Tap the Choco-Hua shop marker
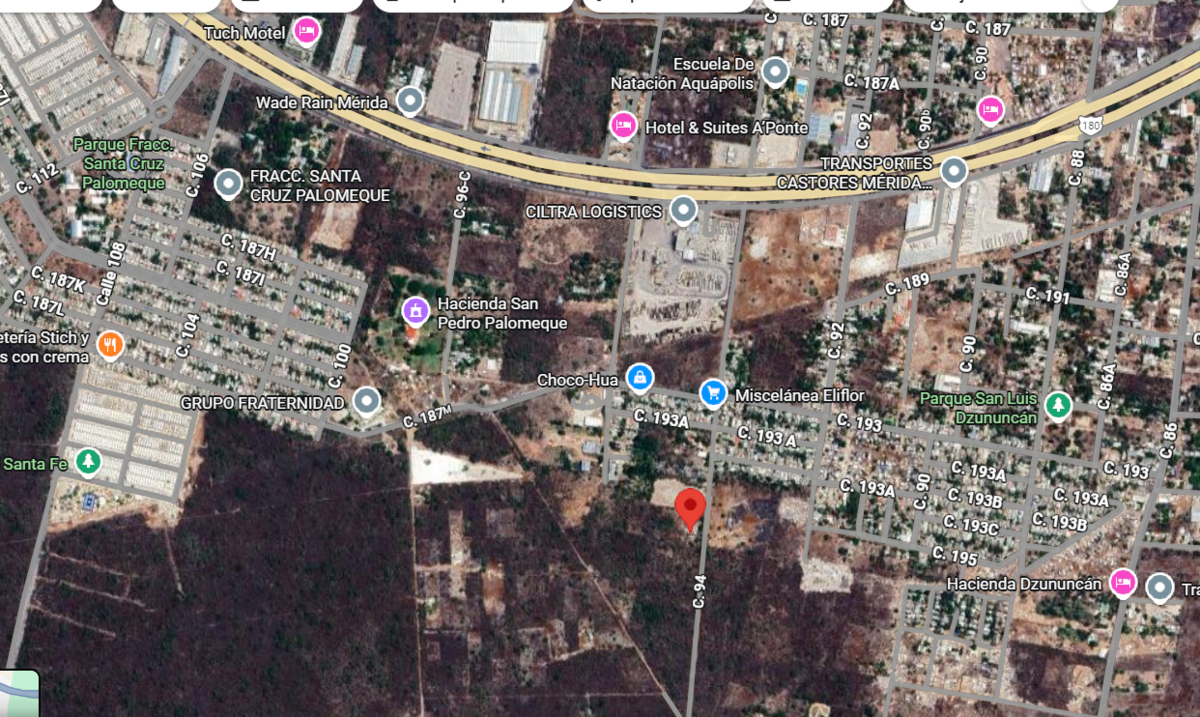 tap(640, 378)
